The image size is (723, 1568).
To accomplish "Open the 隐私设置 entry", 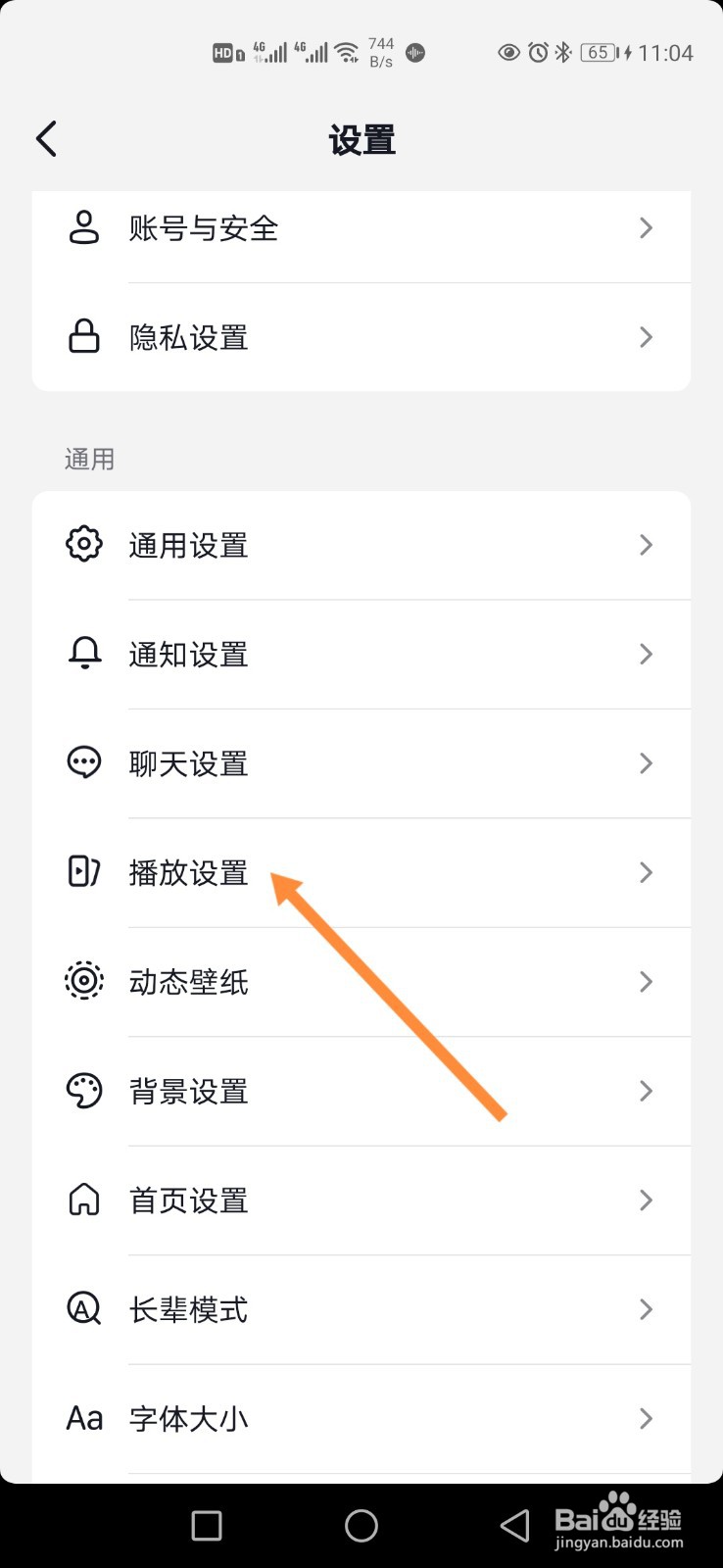I will (361, 337).
